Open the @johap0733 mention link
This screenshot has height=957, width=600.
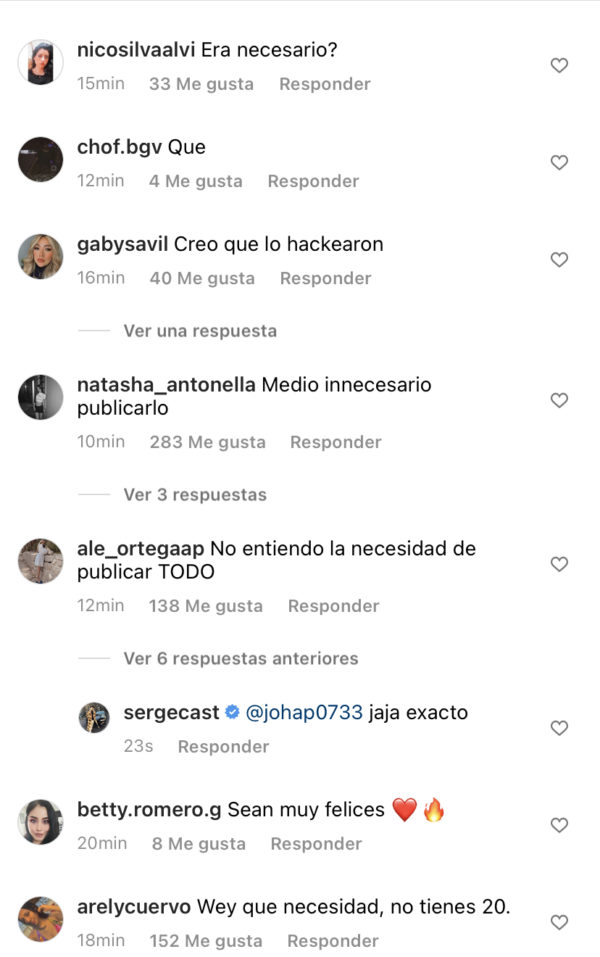tap(304, 713)
